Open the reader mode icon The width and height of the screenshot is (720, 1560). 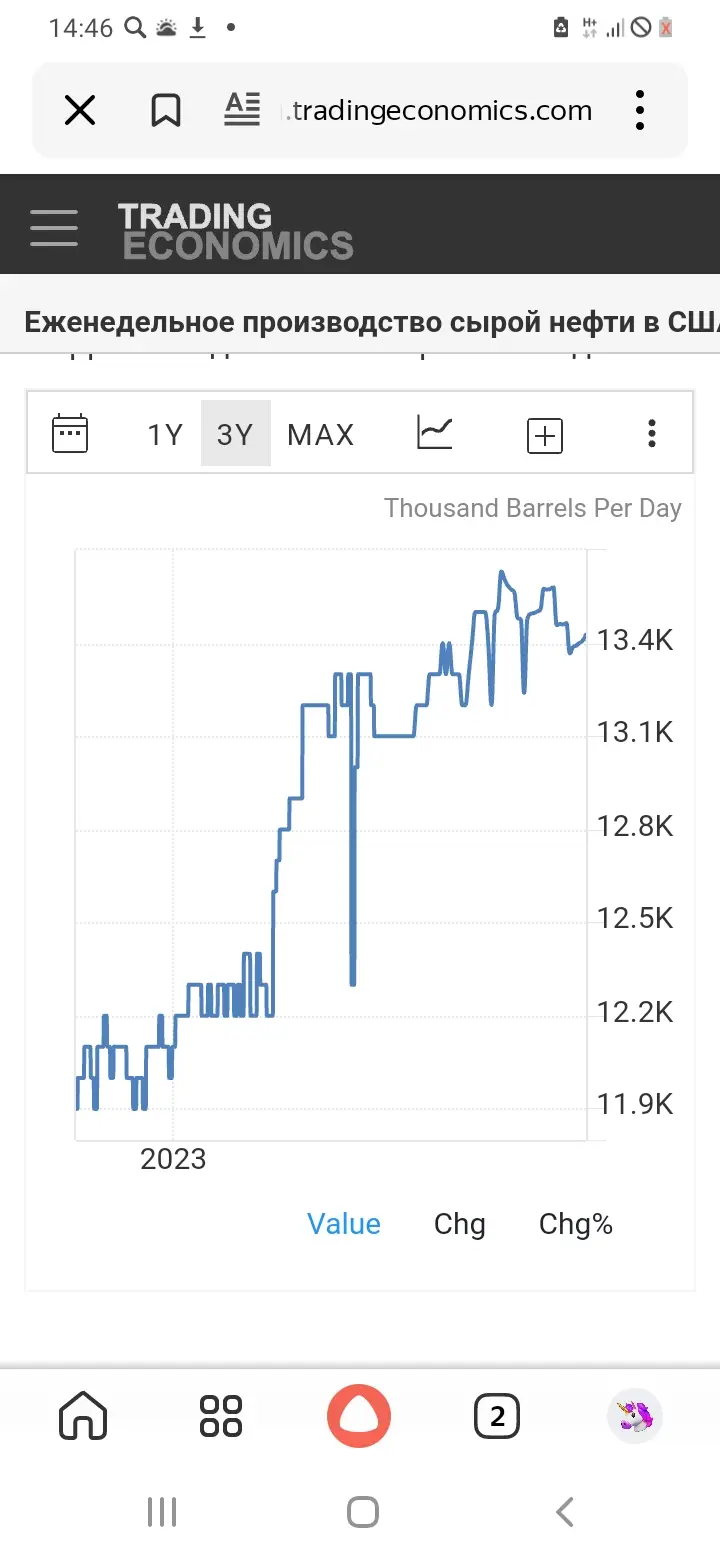(x=242, y=109)
